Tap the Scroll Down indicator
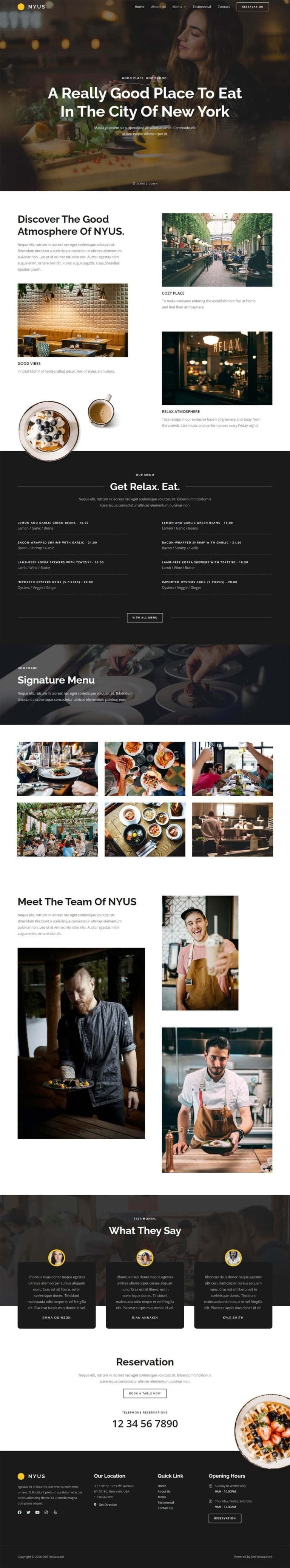The height and width of the screenshot is (1568, 290). (x=145, y=183)
